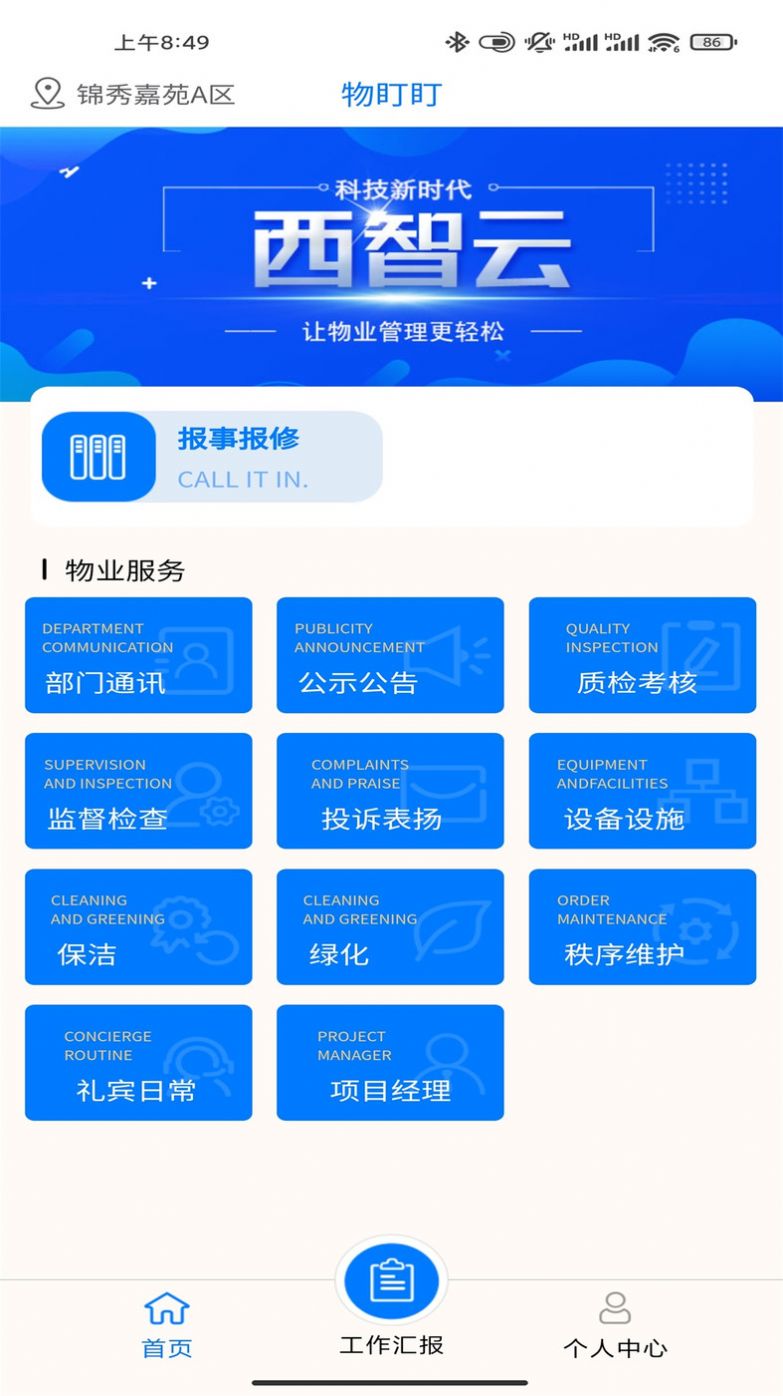Go to the 个人中心 personal center tab
The width and height of the screenshot is (783, 1396).
pos(614,1324)
